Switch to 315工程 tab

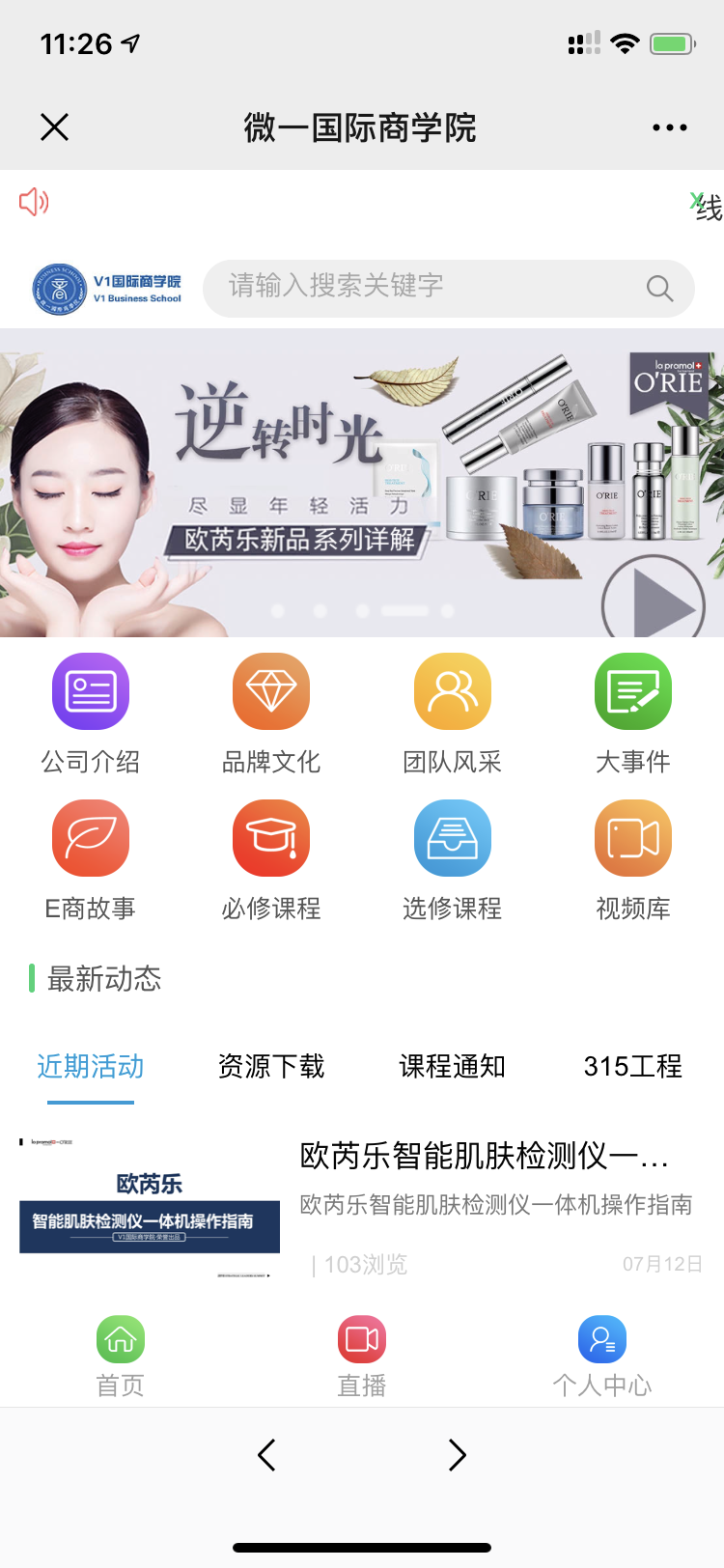[634, 1065]
